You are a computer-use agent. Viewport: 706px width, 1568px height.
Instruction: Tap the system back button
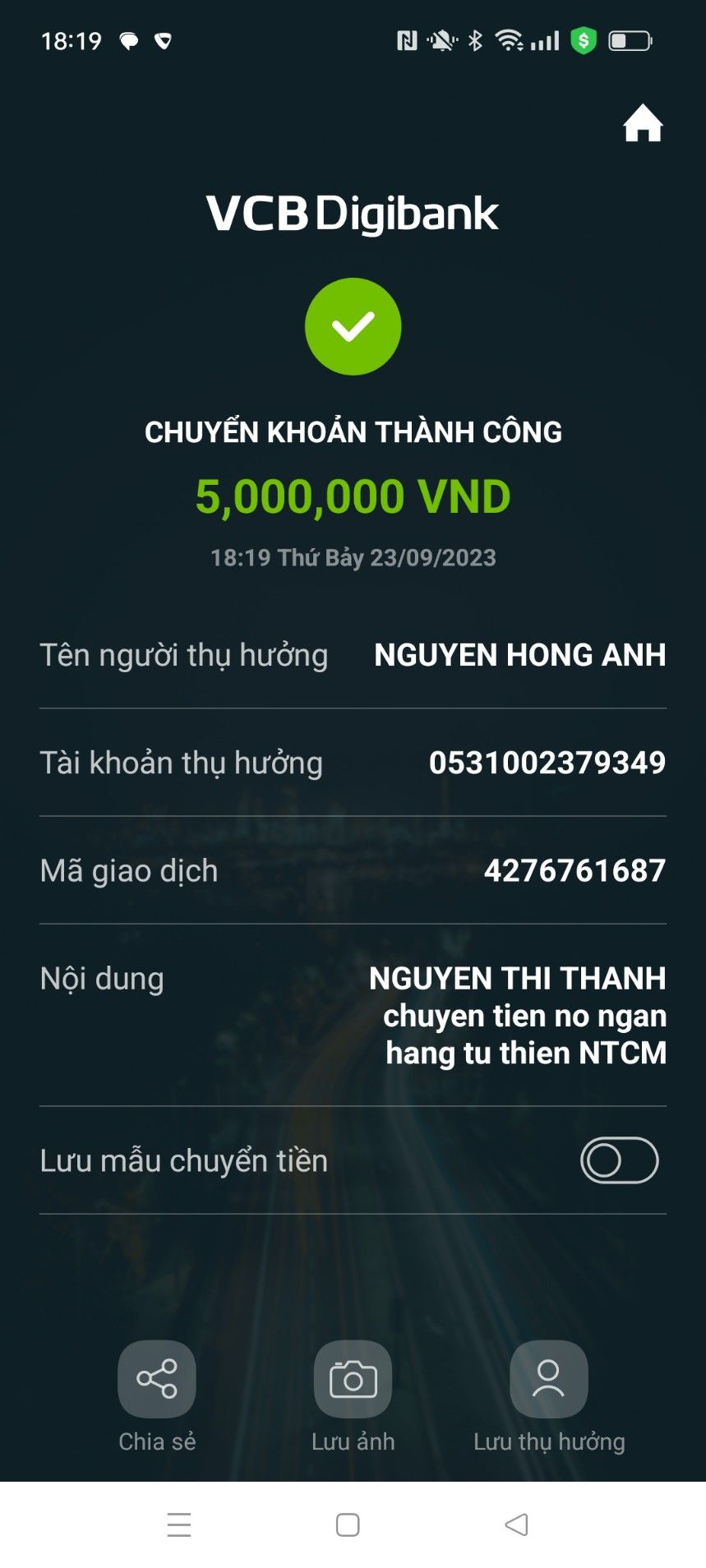[x=516, y=1524]
